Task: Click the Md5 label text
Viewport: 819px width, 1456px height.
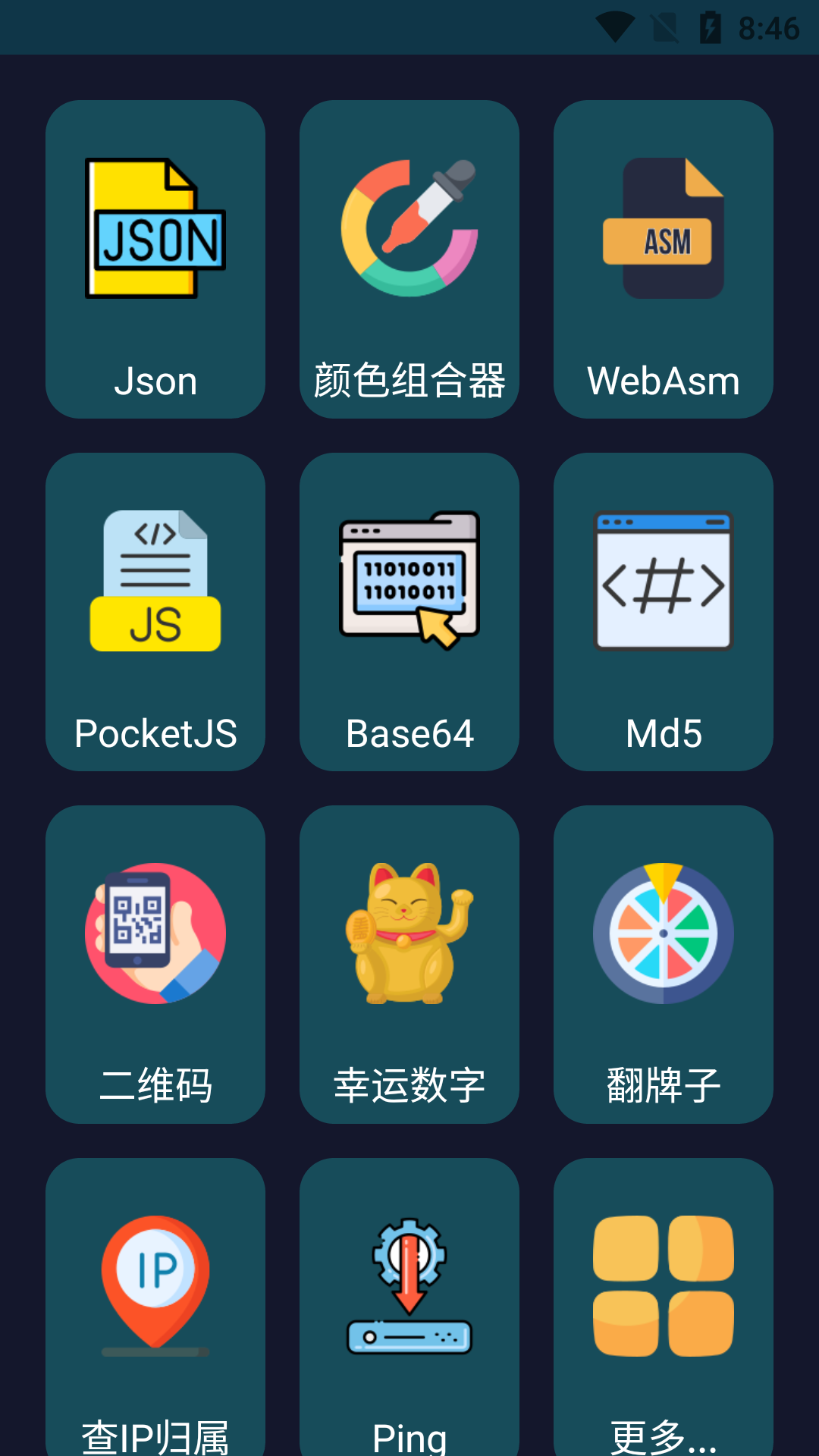Action: pos(663,733)
